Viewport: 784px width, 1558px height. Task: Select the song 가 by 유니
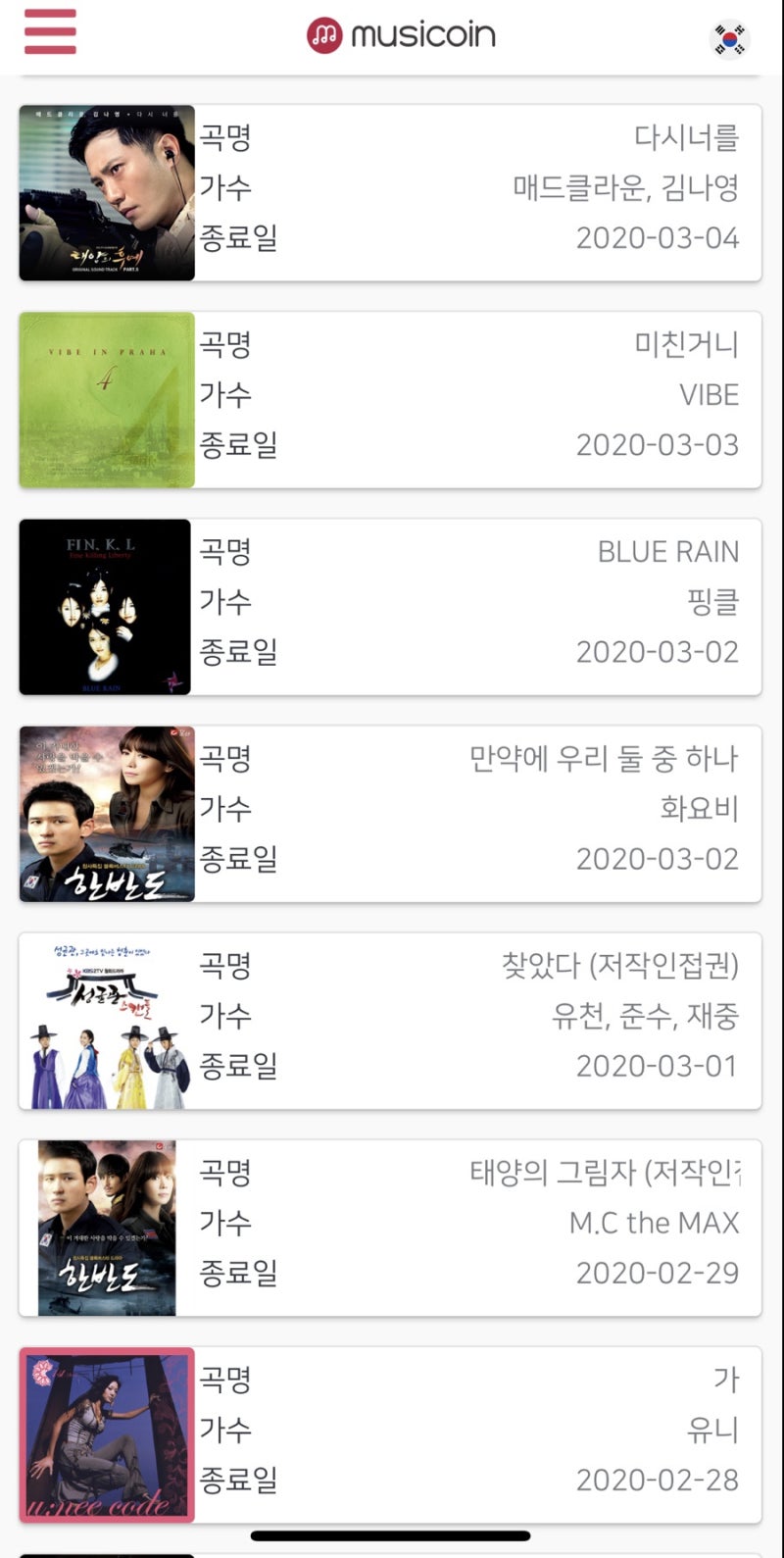point(390,1434)
